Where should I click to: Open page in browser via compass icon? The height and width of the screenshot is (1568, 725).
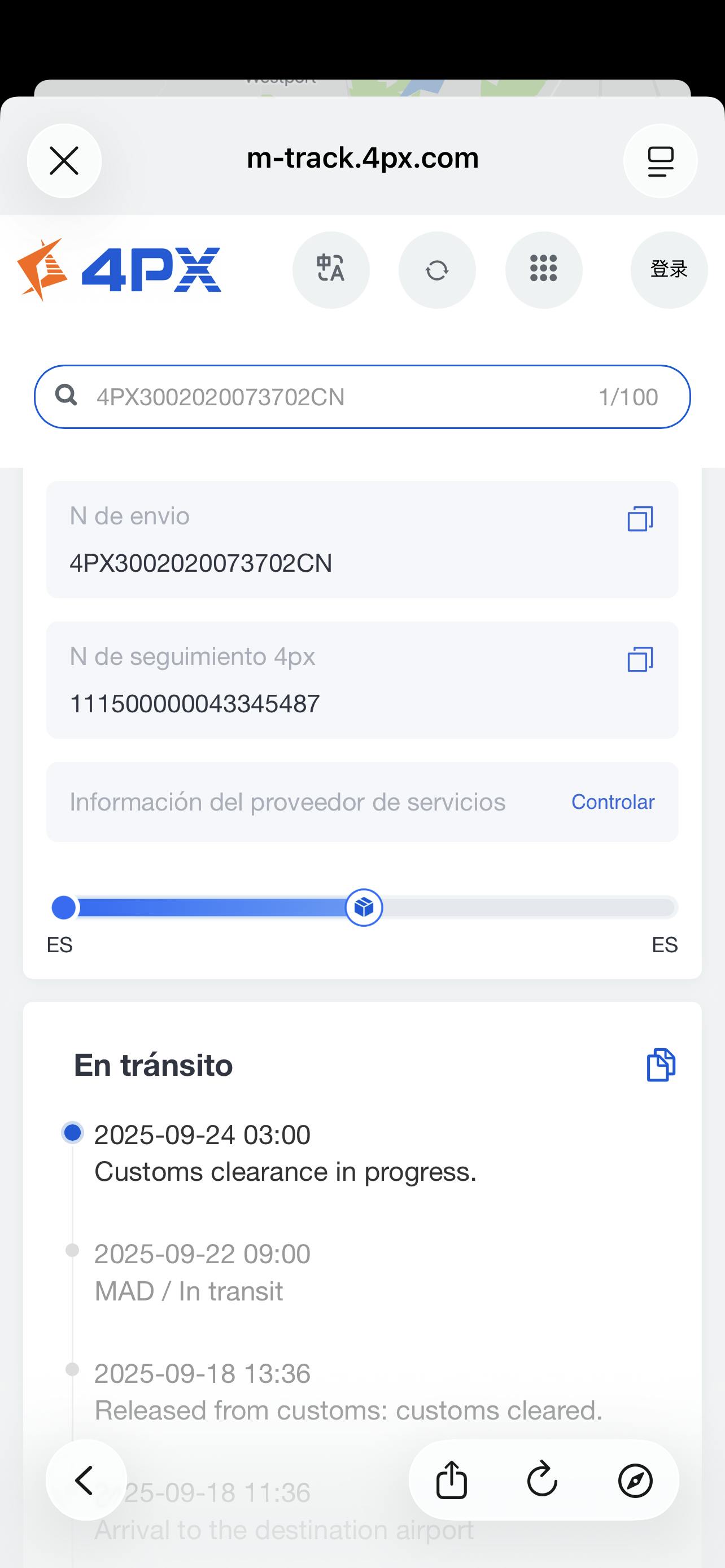[635, 1480]
